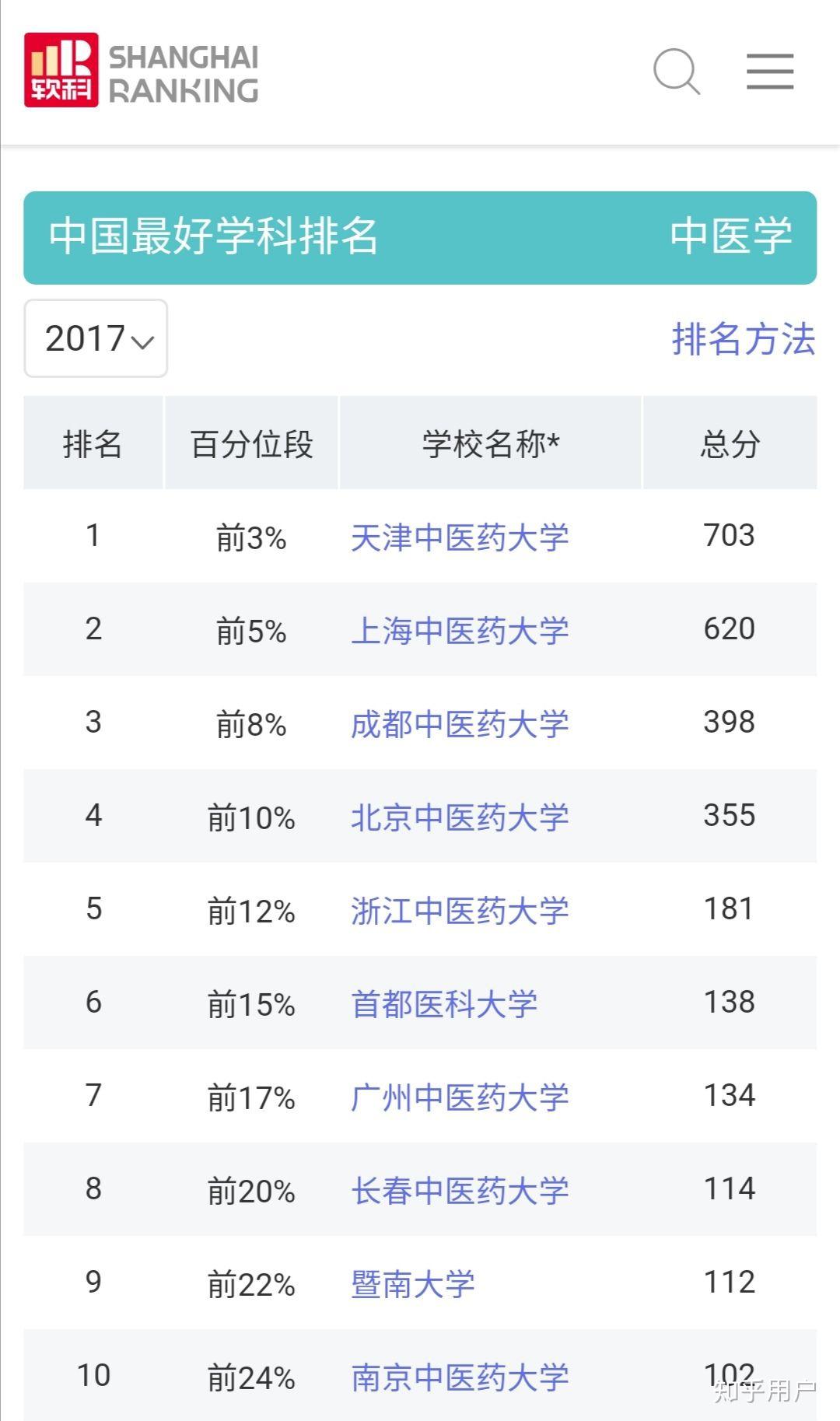Viewport: 840px width, 1421px height.
Task: Open 首都医科大学 link
Action: pyautogui.click(x=444, y=1004)
